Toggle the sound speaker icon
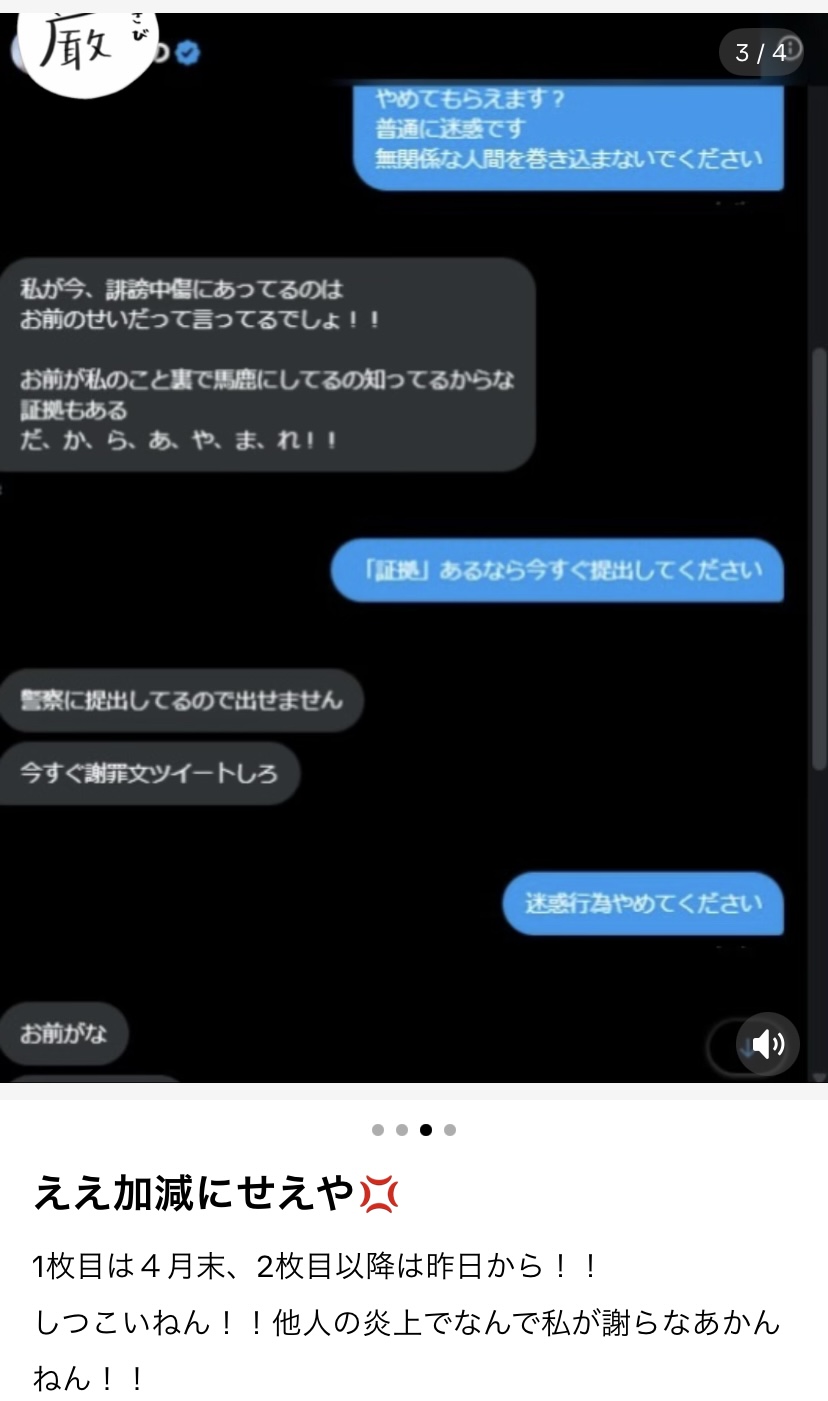 point(768,1044)
